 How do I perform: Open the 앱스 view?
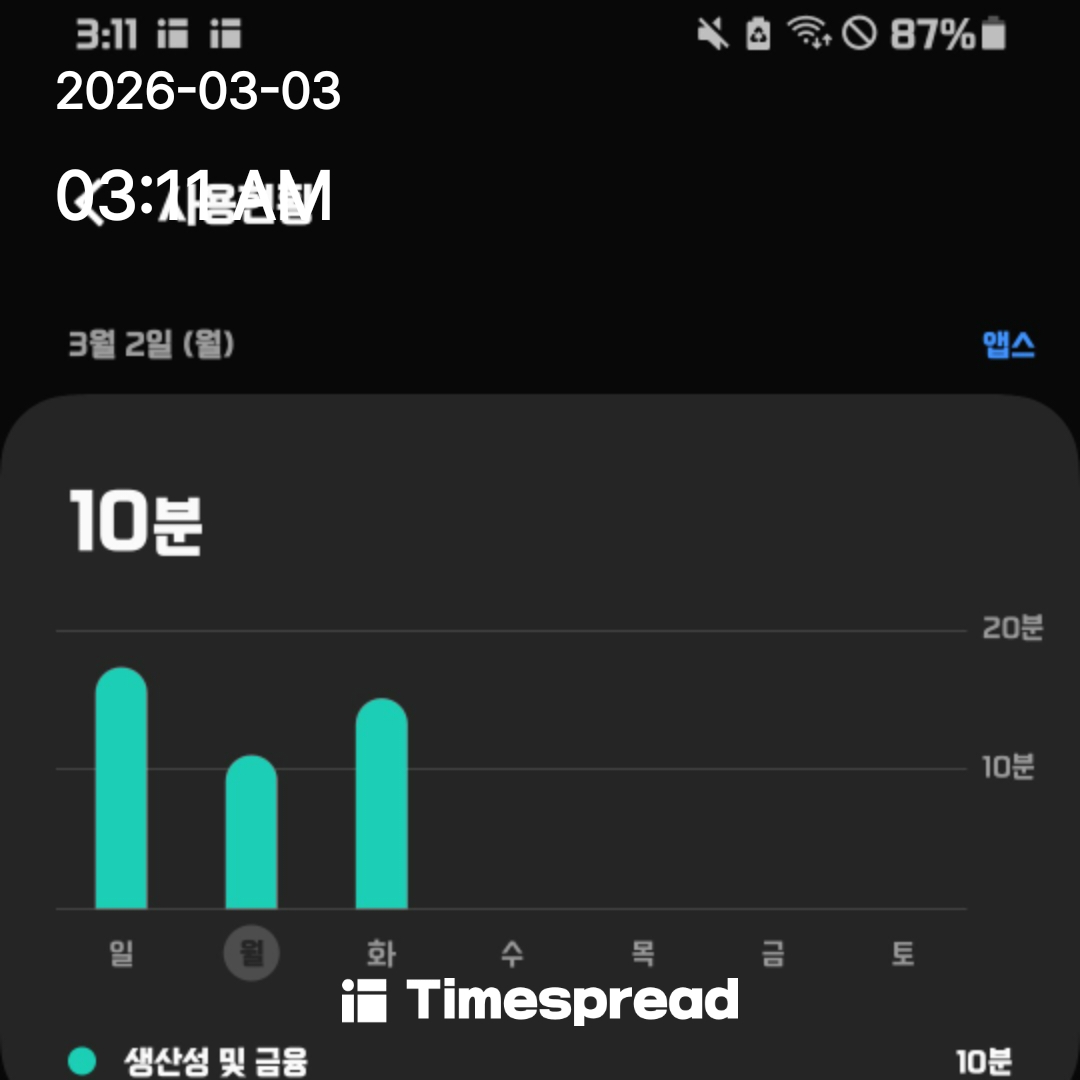(x=1008, y=345)
